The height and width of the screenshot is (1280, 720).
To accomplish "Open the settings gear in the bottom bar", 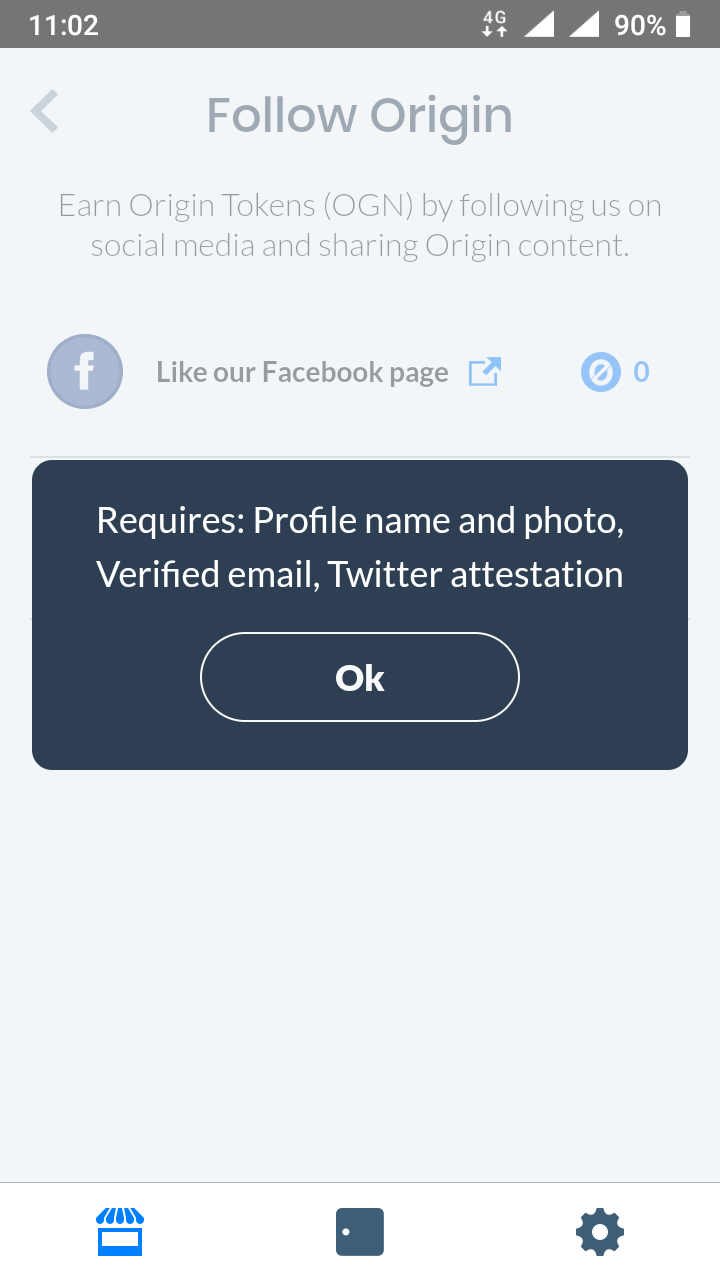I will click(599, 1231).
